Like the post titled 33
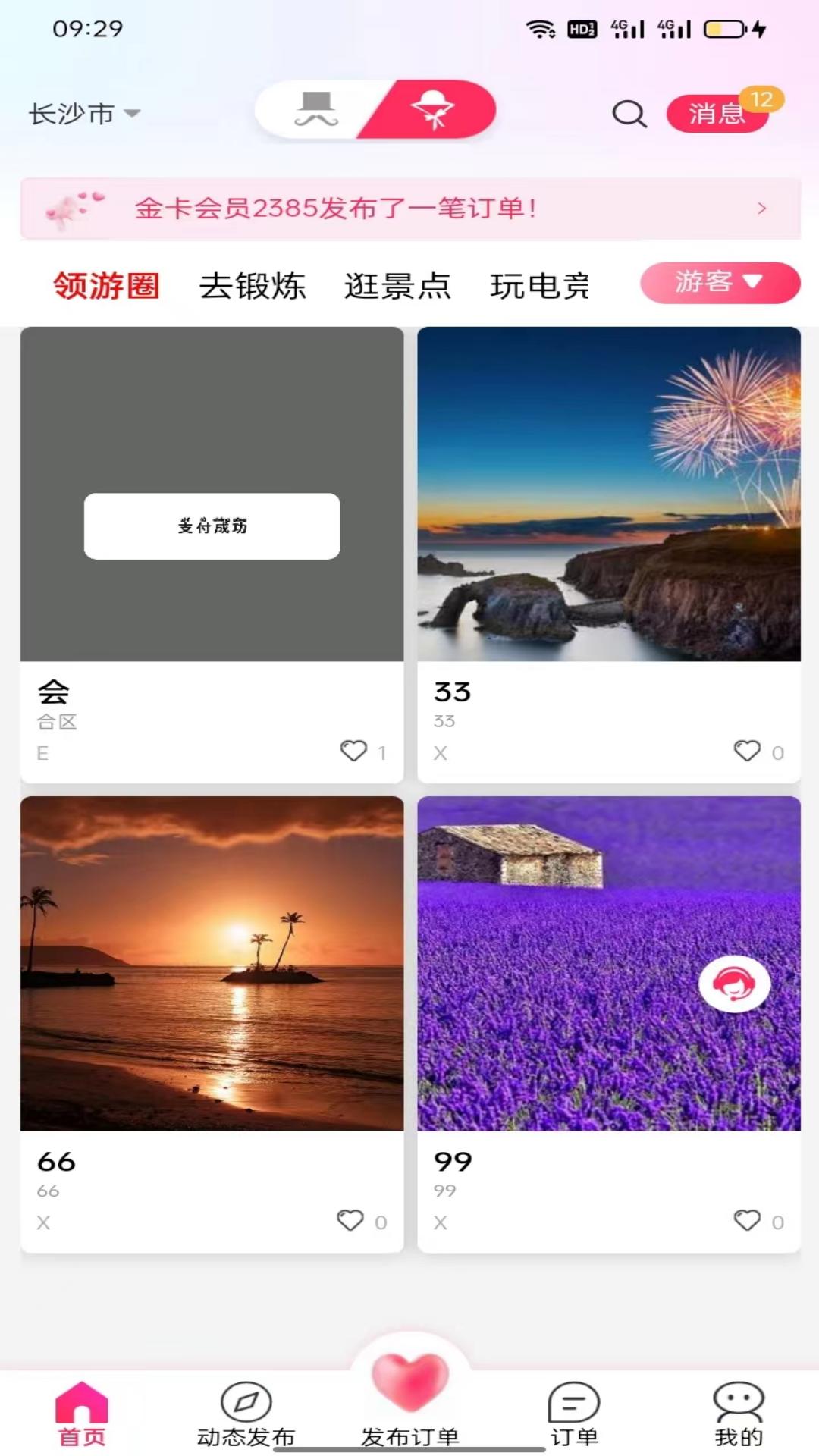 pos(748,752)
